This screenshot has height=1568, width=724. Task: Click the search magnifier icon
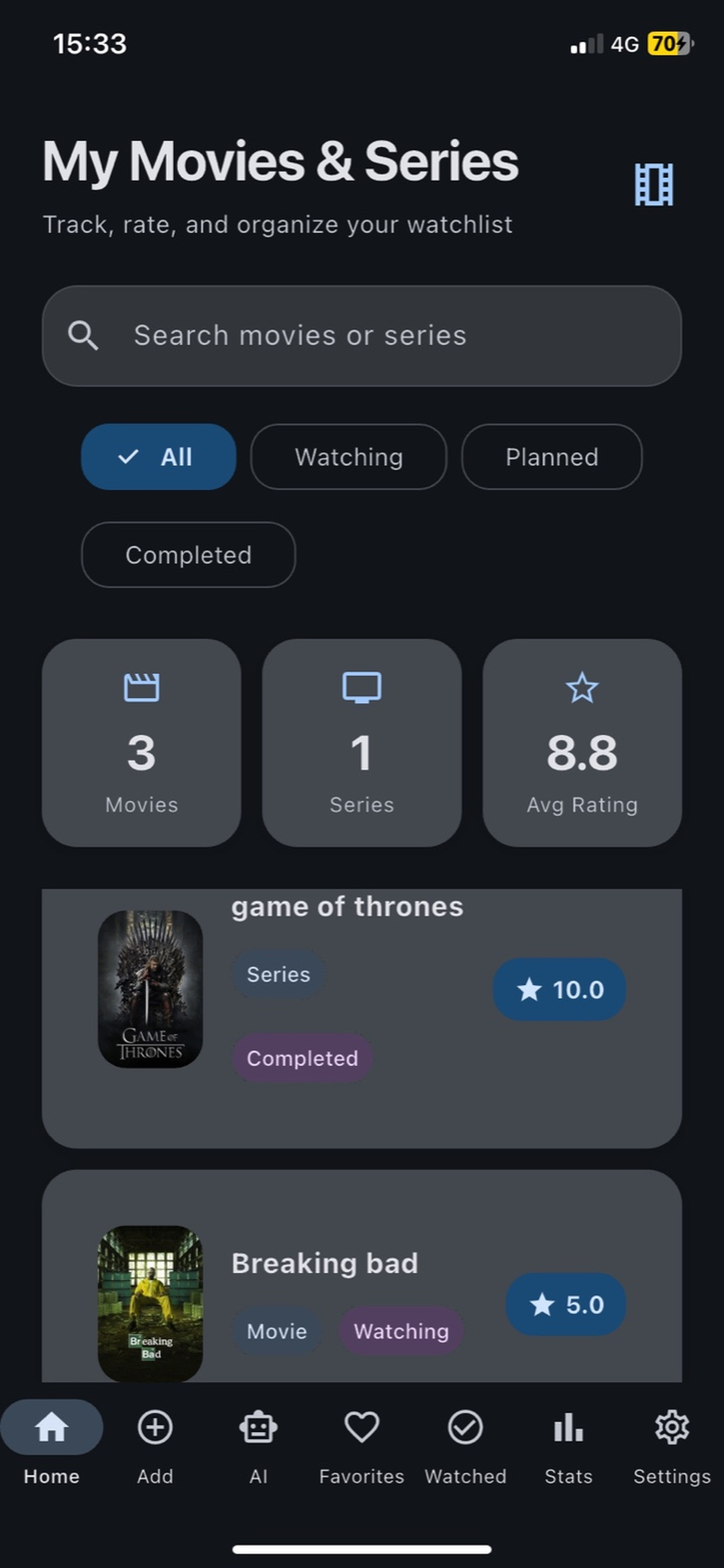point(84,335)
